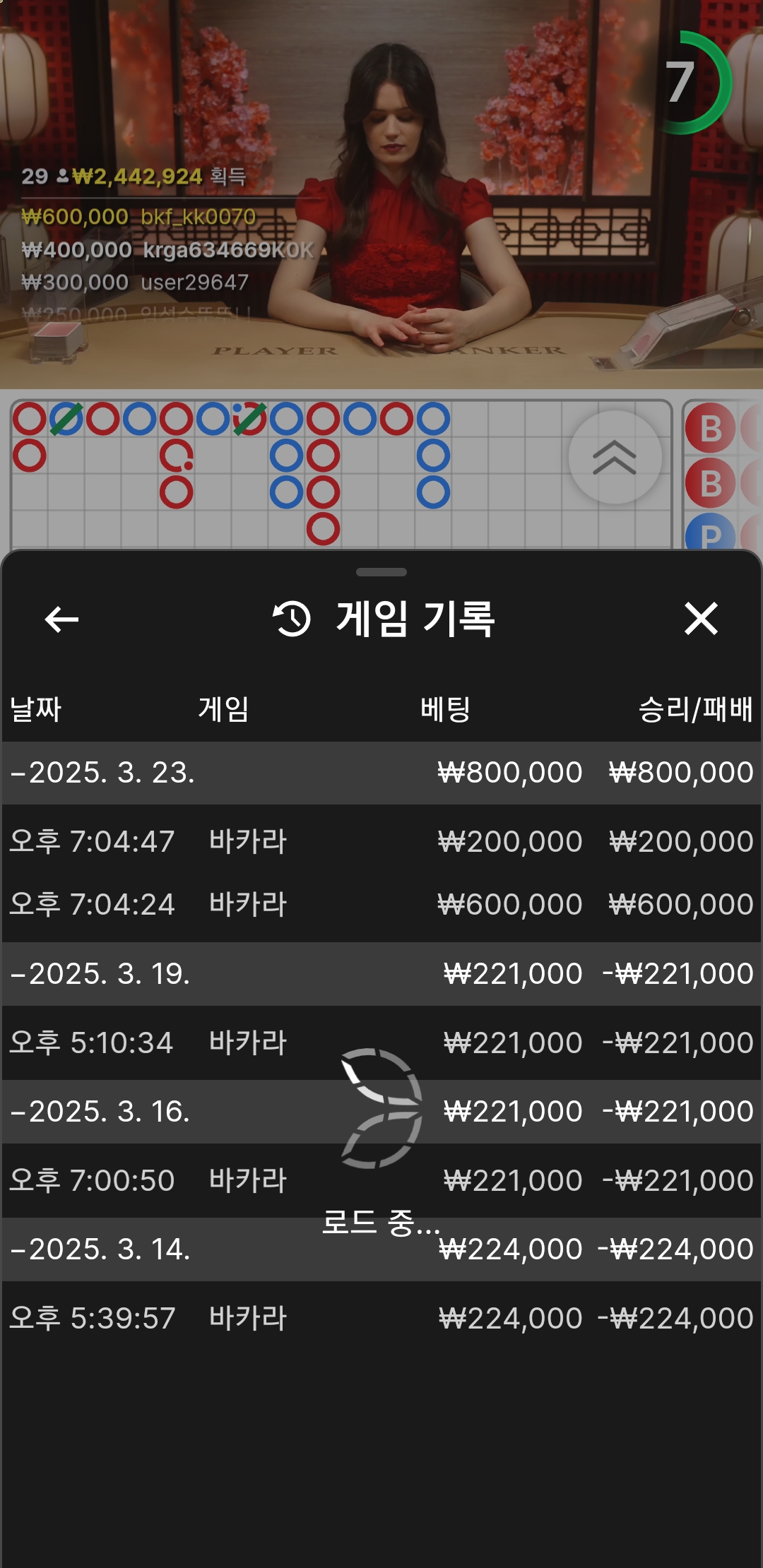
Task: Open the 오후 7:04:47 바카라 record
Action: tap(381, 841)
